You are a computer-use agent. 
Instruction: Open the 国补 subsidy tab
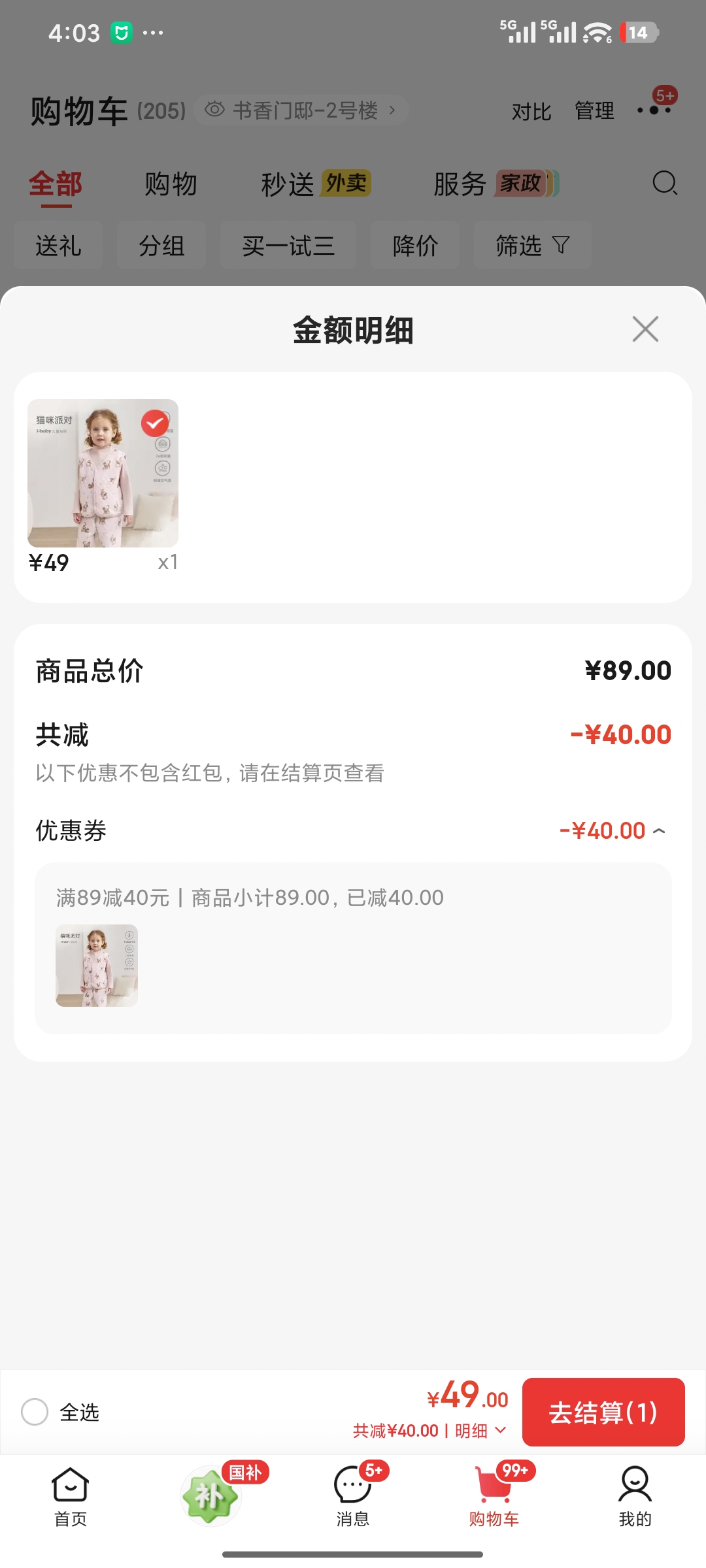(212, 1495)
